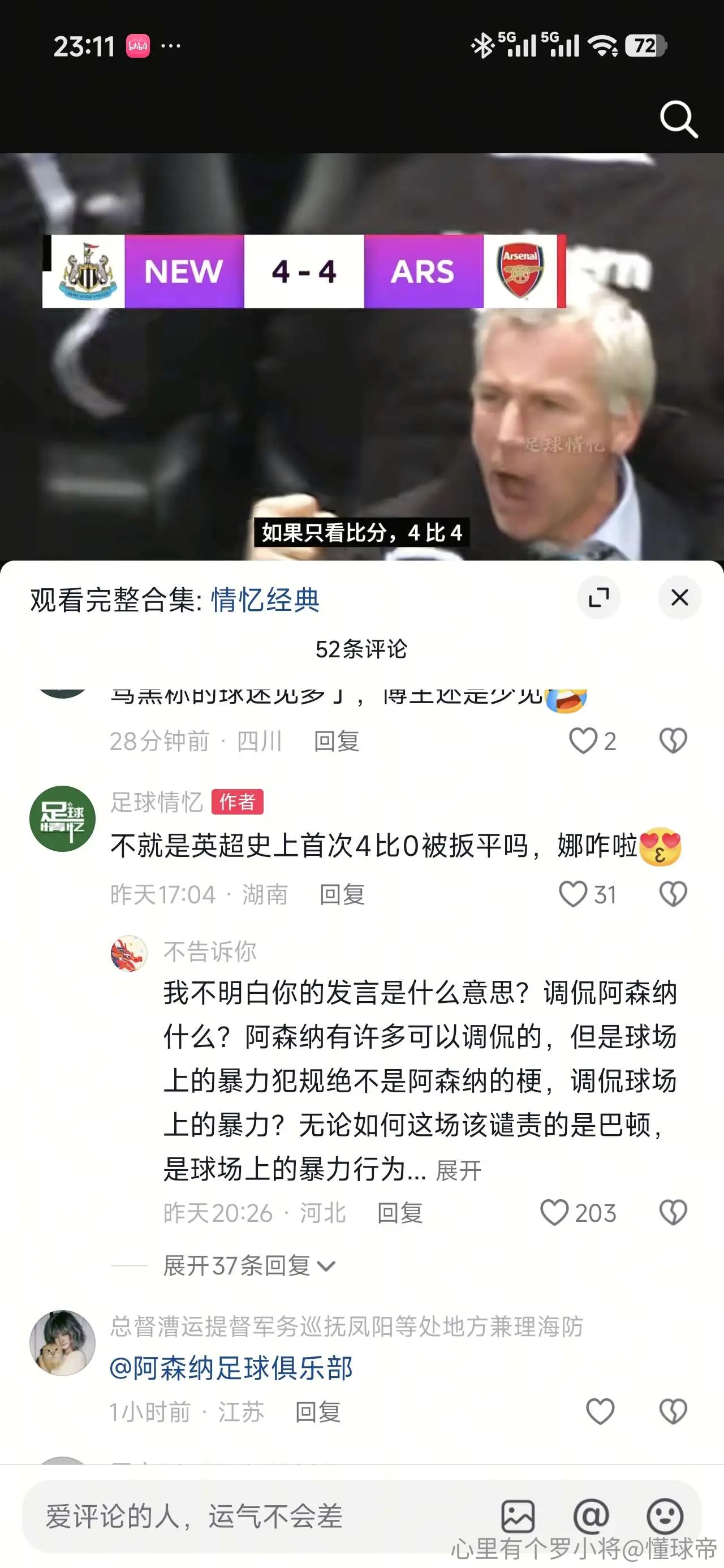
Task: Open the @阿森纳足球俱乐部 mention
Action: click(231, 1368)
